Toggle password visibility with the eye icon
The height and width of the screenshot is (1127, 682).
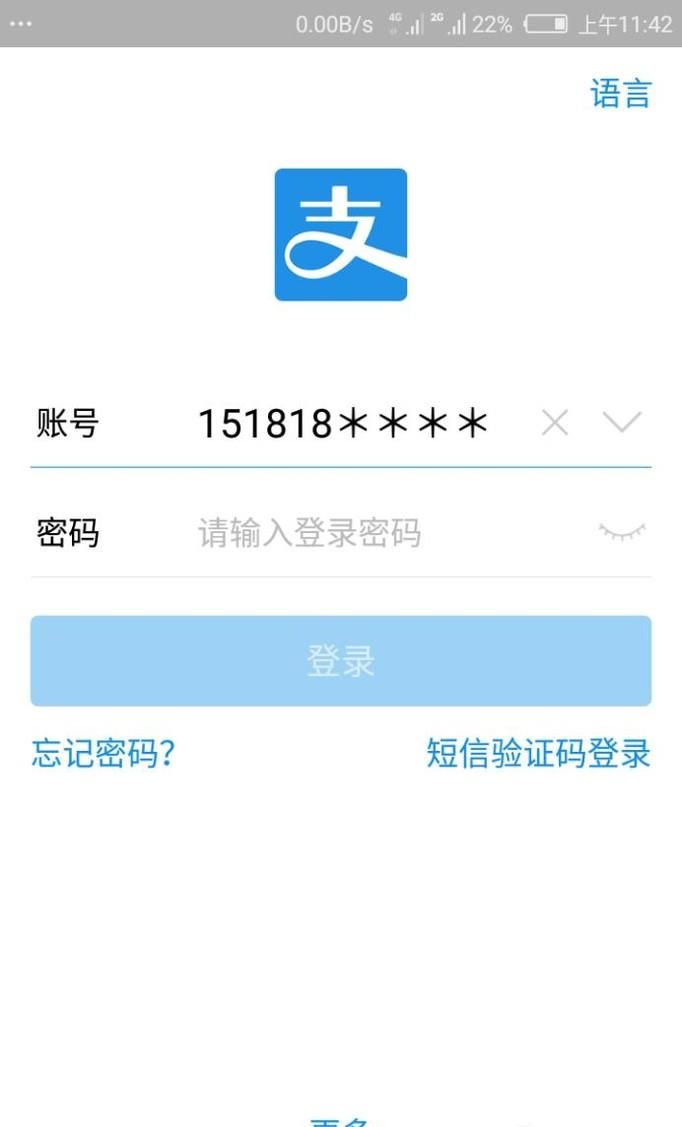point(622,532)
